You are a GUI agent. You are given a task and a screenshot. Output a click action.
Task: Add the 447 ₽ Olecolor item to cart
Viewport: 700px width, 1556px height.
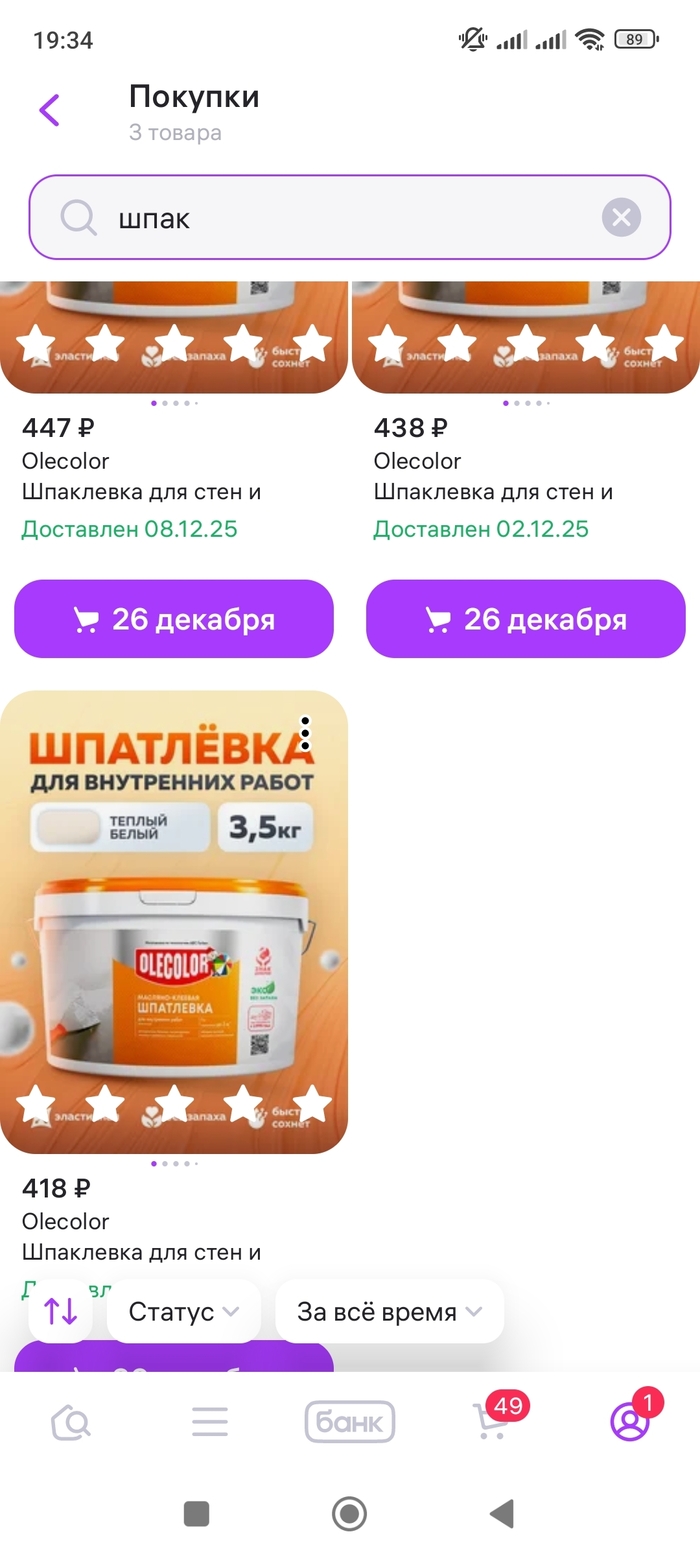coord(173,619)
